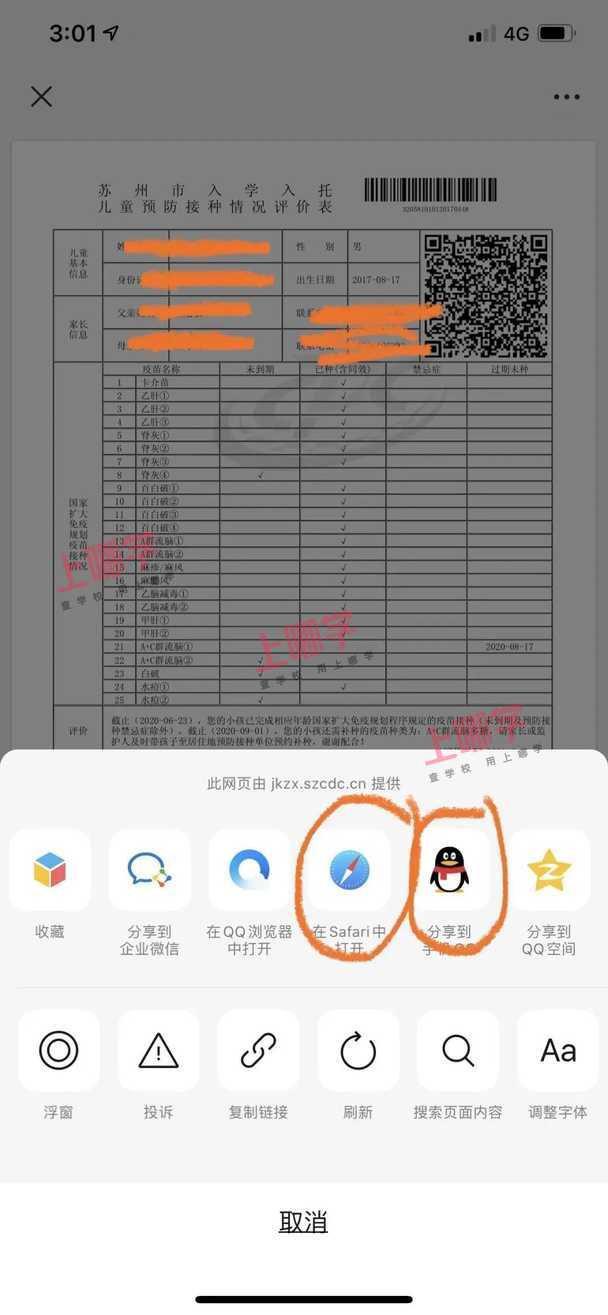Screen dimensions: 608x1315
Task: Share to 企业微信
Action: [x=149, y=870]
